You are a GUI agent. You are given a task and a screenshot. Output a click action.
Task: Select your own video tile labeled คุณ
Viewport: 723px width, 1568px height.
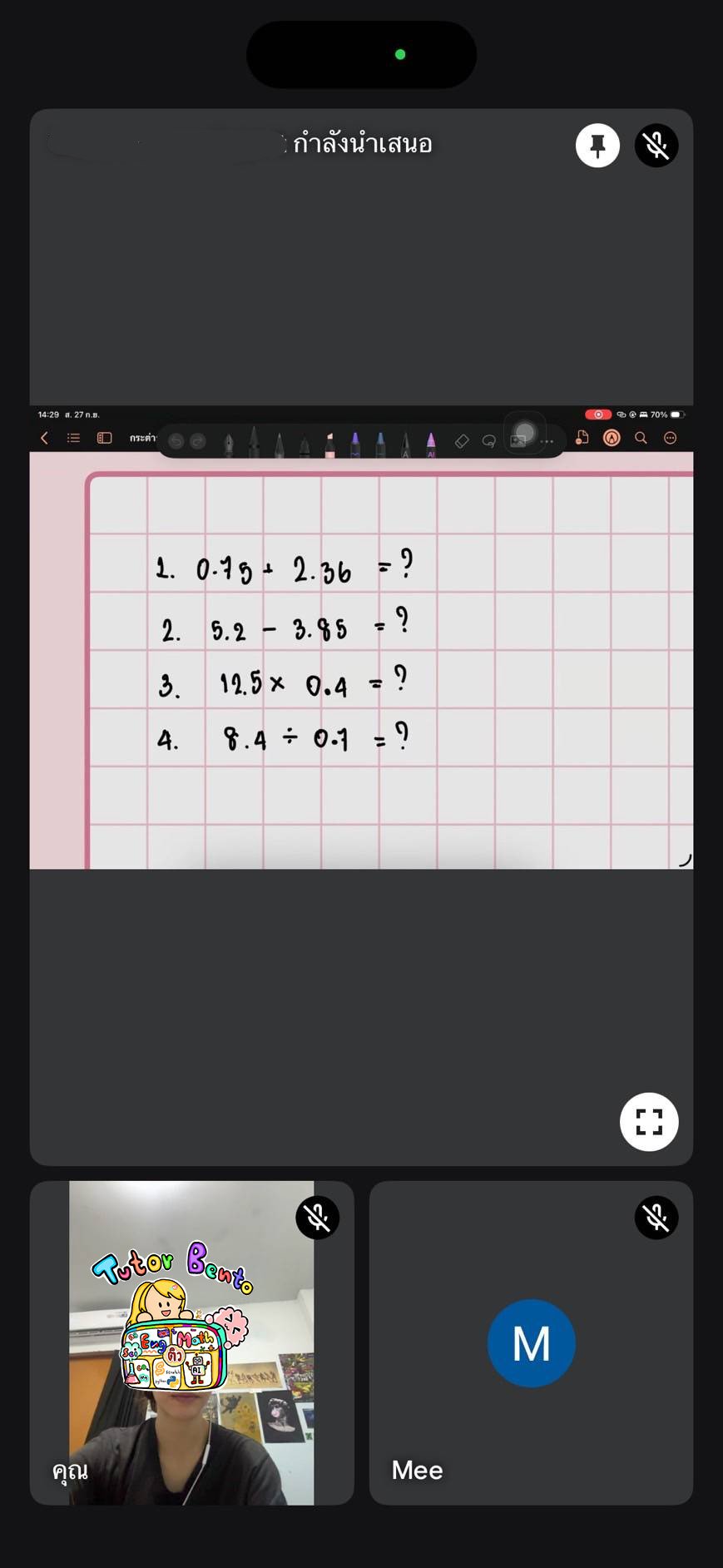tap(191, 1342)
